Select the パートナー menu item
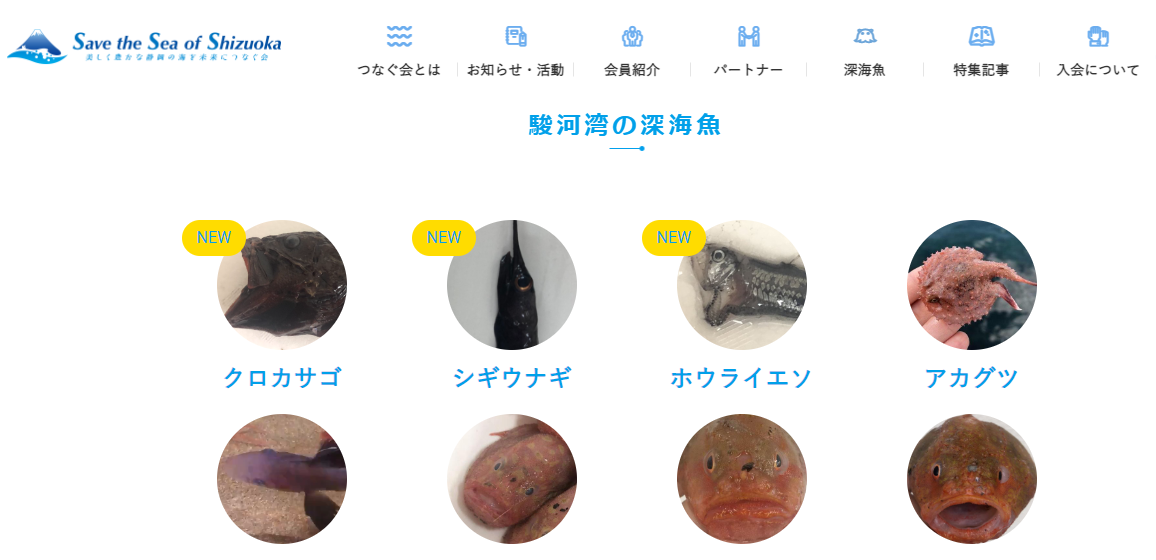The image size is (1156, 560). click(x=748, y=52)
